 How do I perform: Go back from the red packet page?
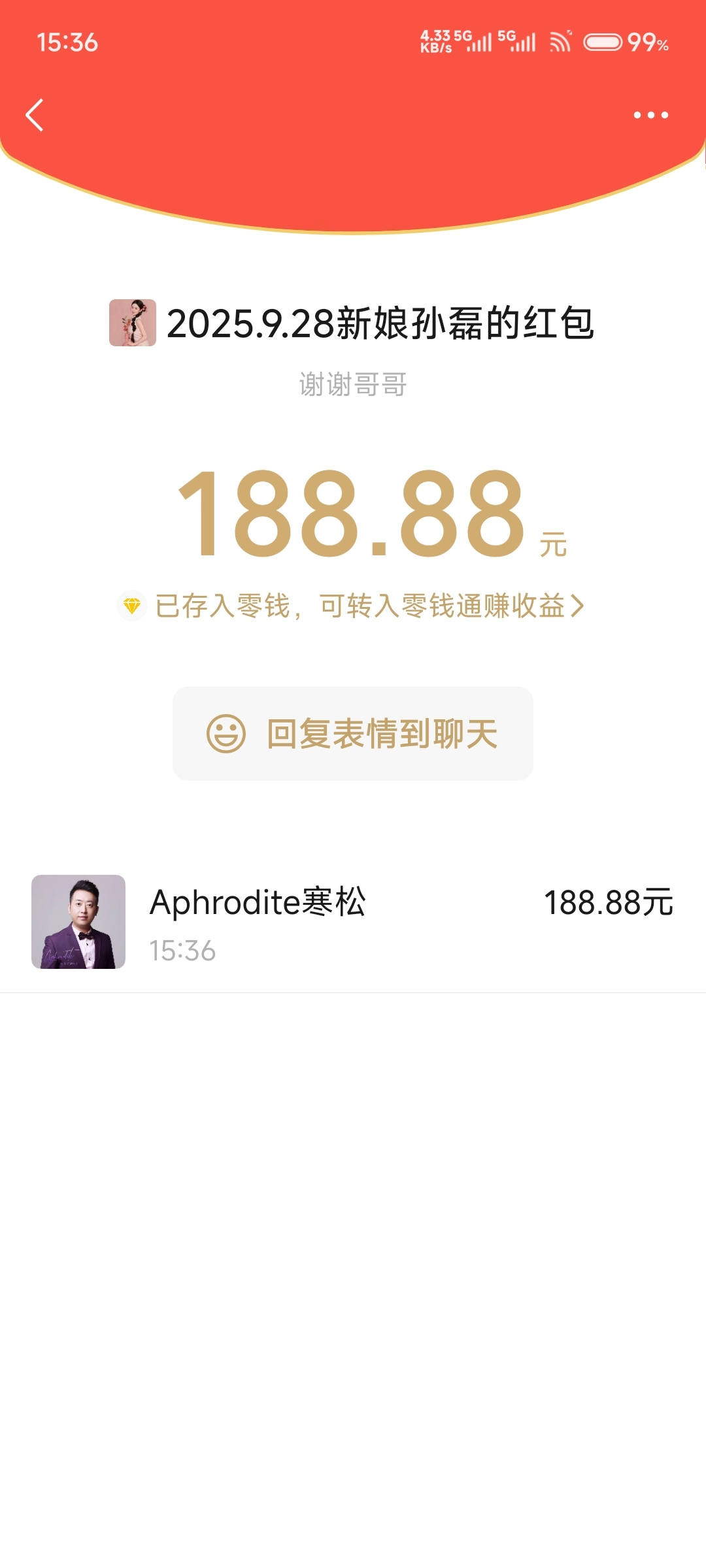(x=35, y=115)
